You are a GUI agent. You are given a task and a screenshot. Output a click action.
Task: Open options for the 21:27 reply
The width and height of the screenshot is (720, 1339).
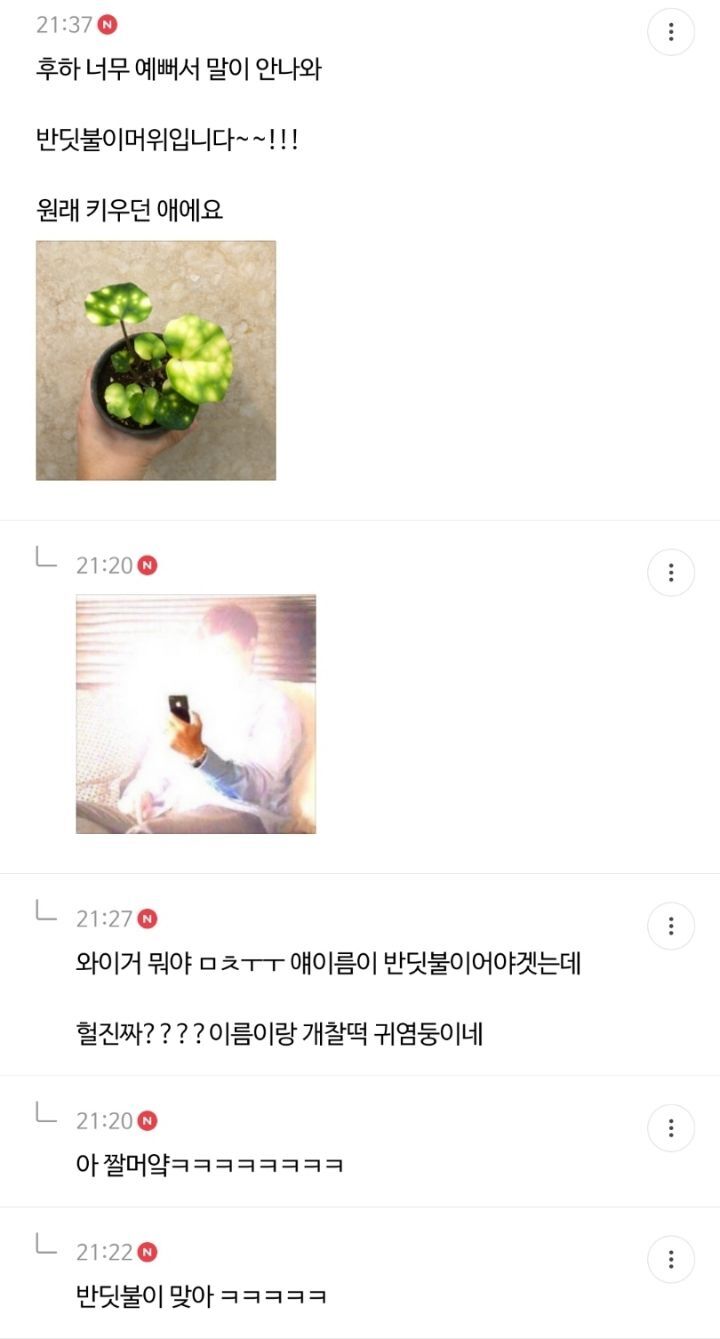(671, 926)
